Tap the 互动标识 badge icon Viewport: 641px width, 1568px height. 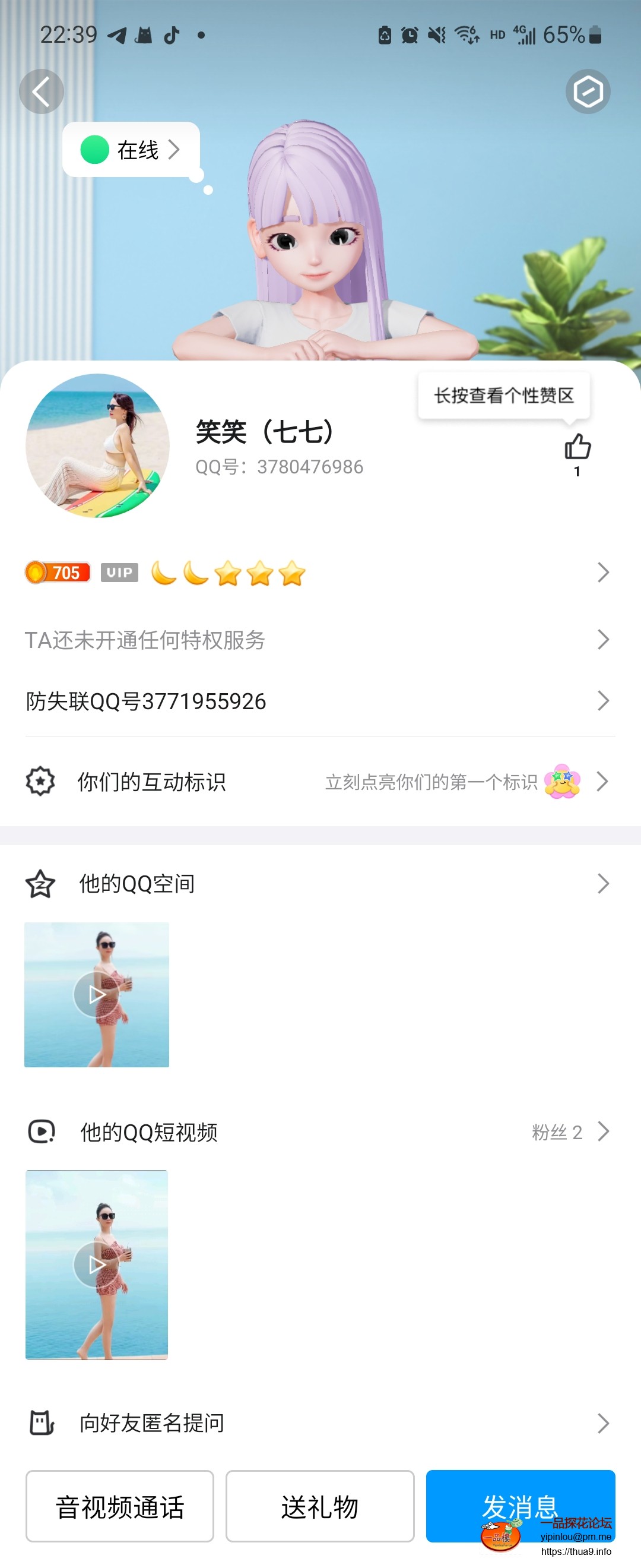(x=40, y=783)
